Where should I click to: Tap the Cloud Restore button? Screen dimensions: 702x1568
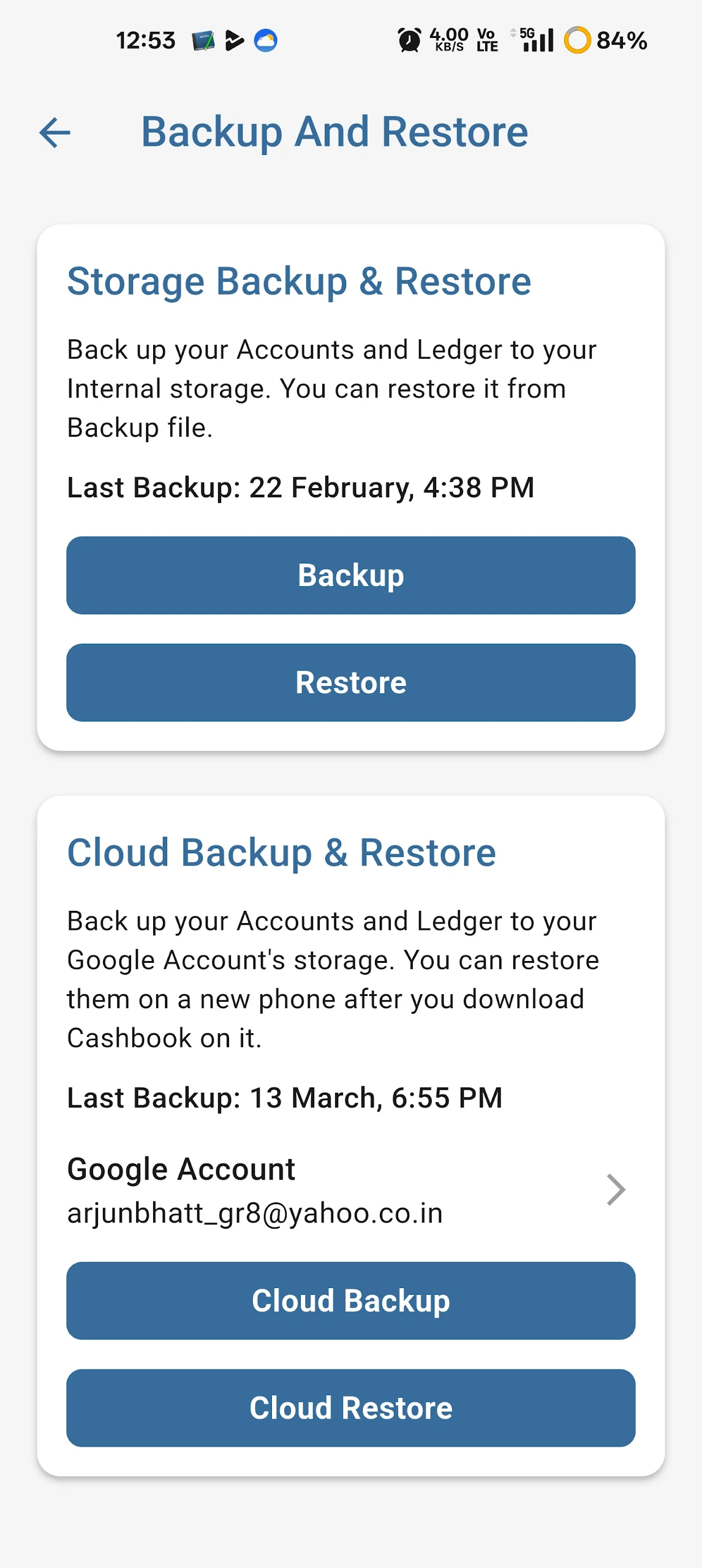(351, 1408)
